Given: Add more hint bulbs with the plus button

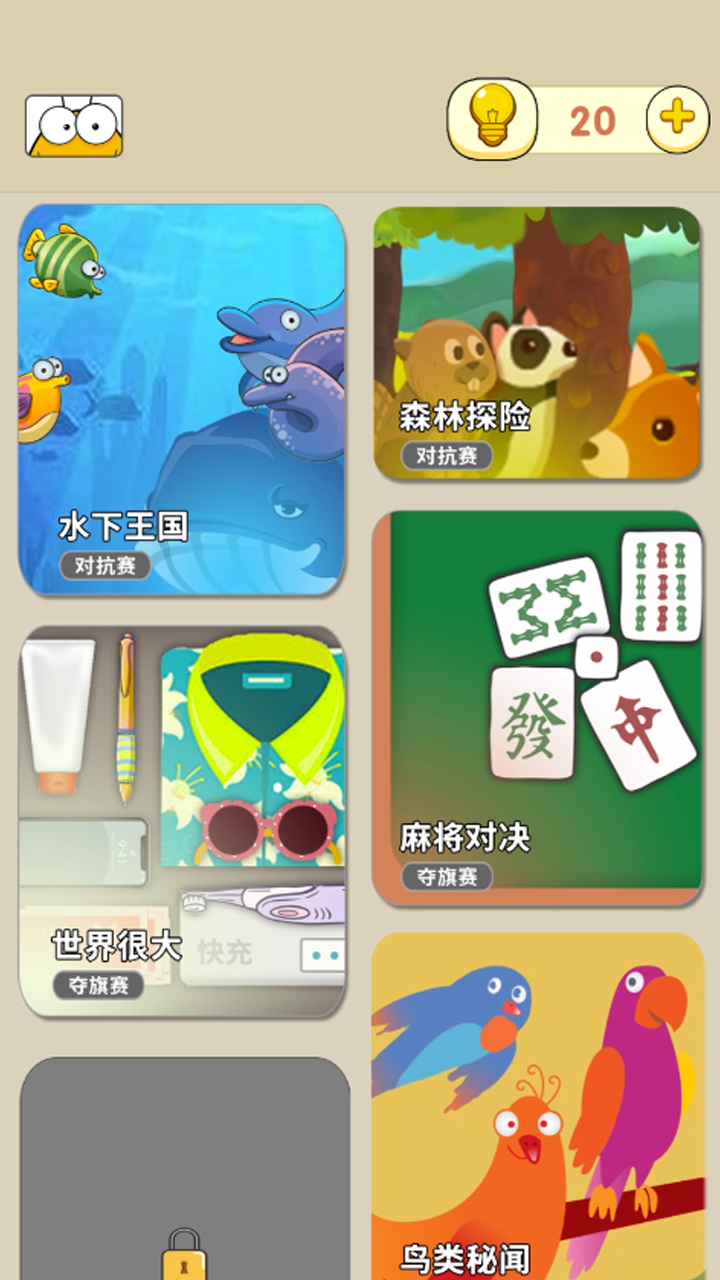Looking at the screenshot, I should [x=677, y=119].
